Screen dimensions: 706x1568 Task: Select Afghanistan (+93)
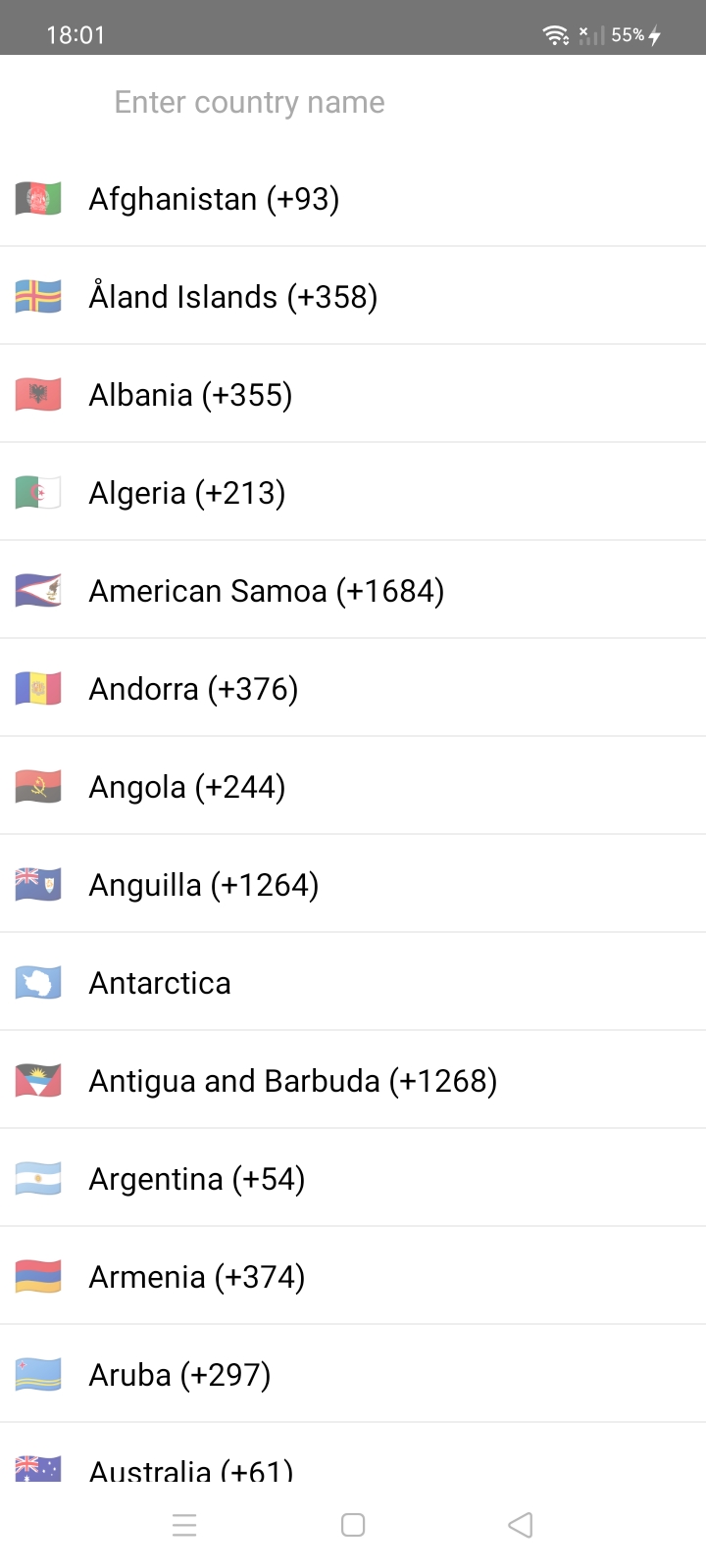(214, 199)
